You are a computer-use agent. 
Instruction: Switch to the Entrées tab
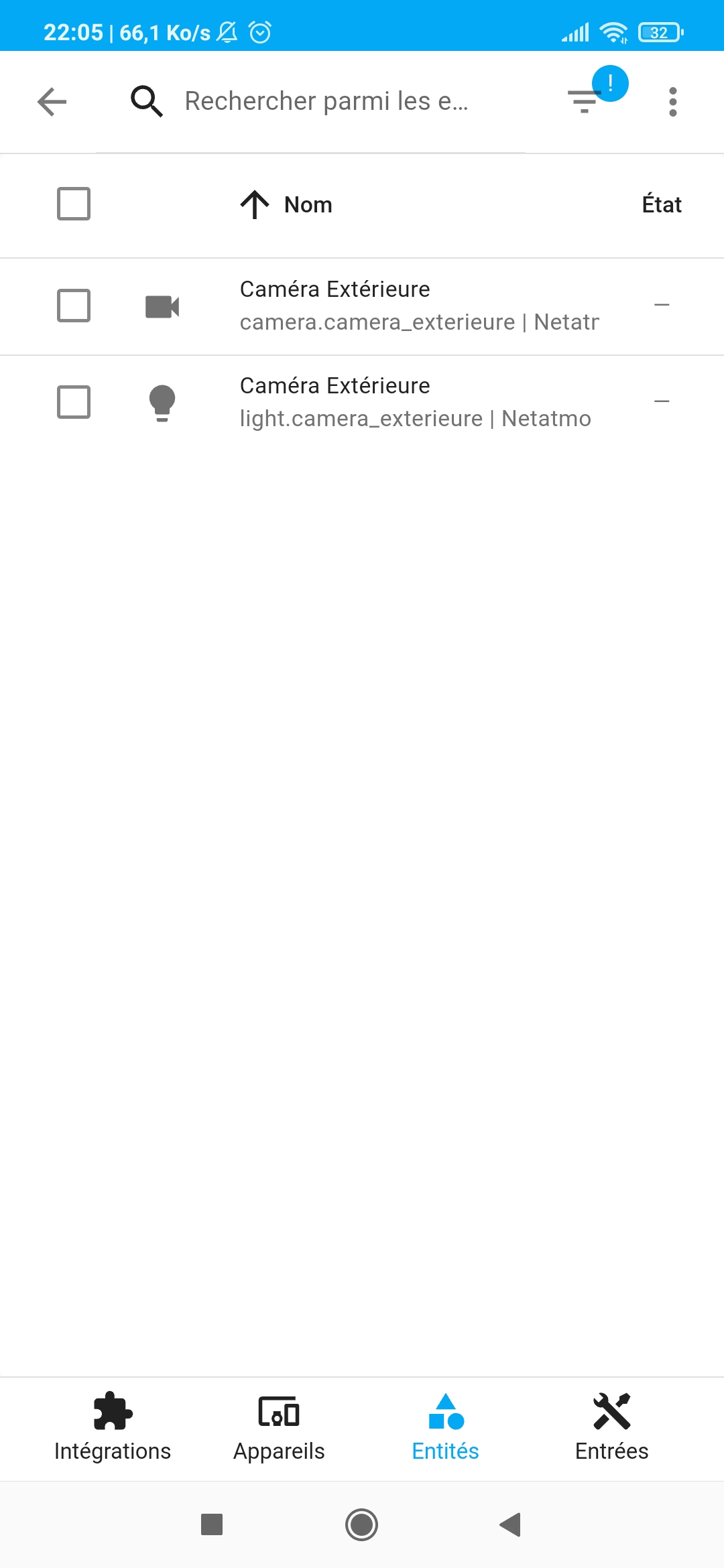(x=611, y=1429)
